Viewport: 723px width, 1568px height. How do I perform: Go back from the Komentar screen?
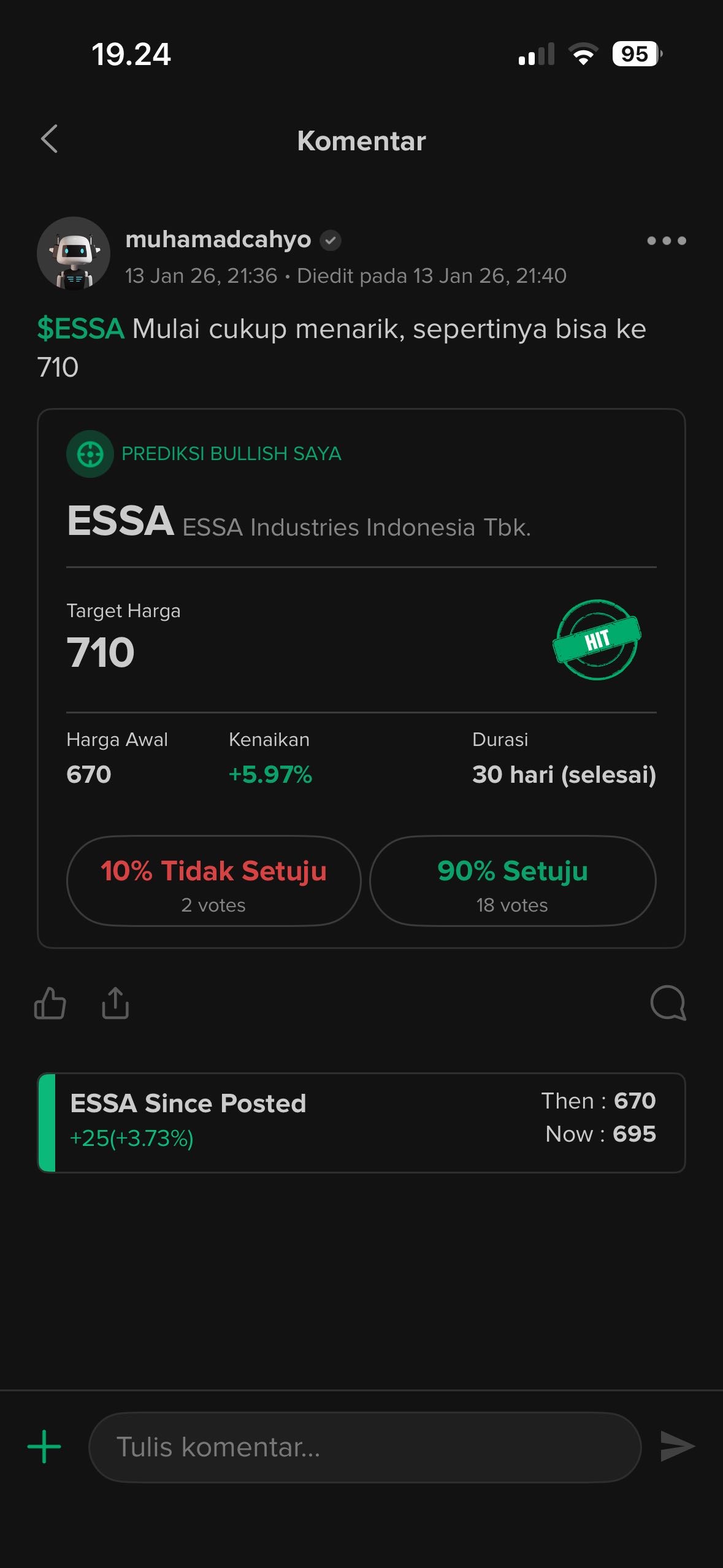[50, 139]
